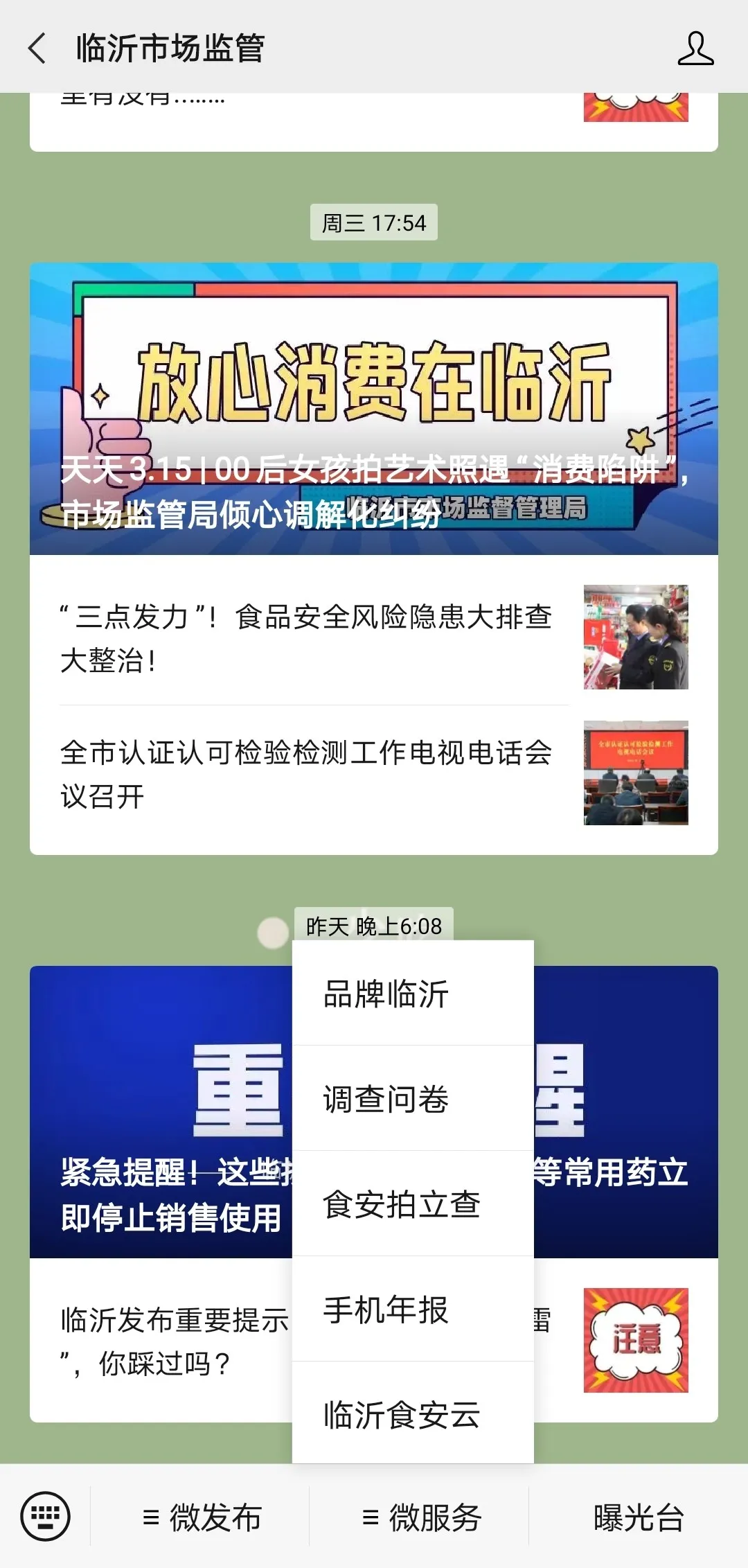Select 手机年报 option

point(413,1310)
